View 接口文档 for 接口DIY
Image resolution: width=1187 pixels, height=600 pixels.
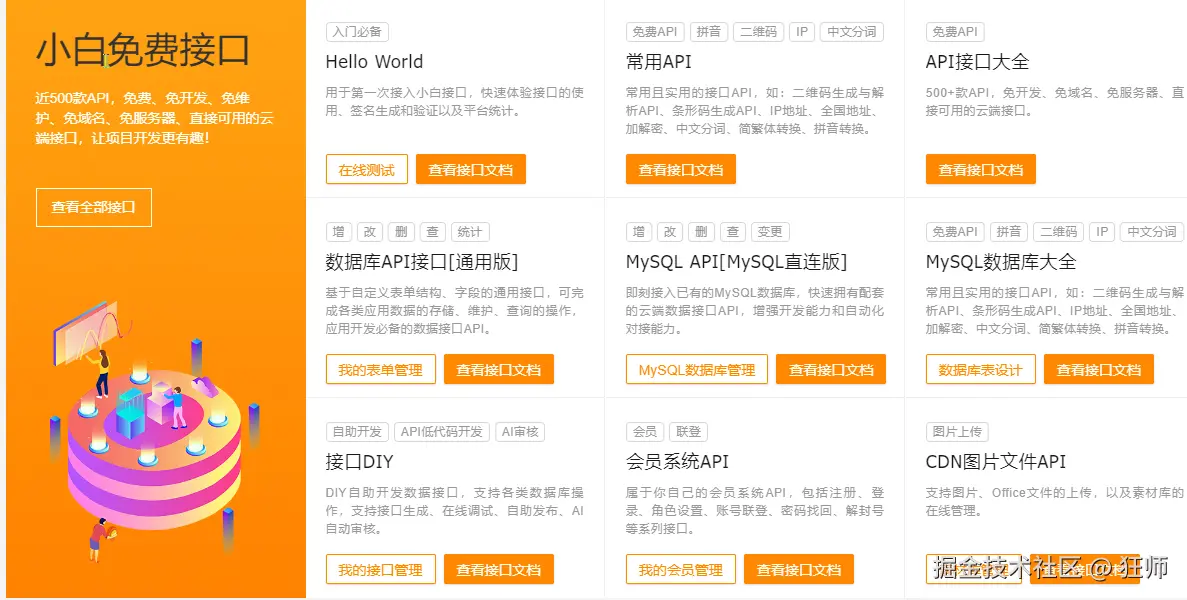point(498,570)
